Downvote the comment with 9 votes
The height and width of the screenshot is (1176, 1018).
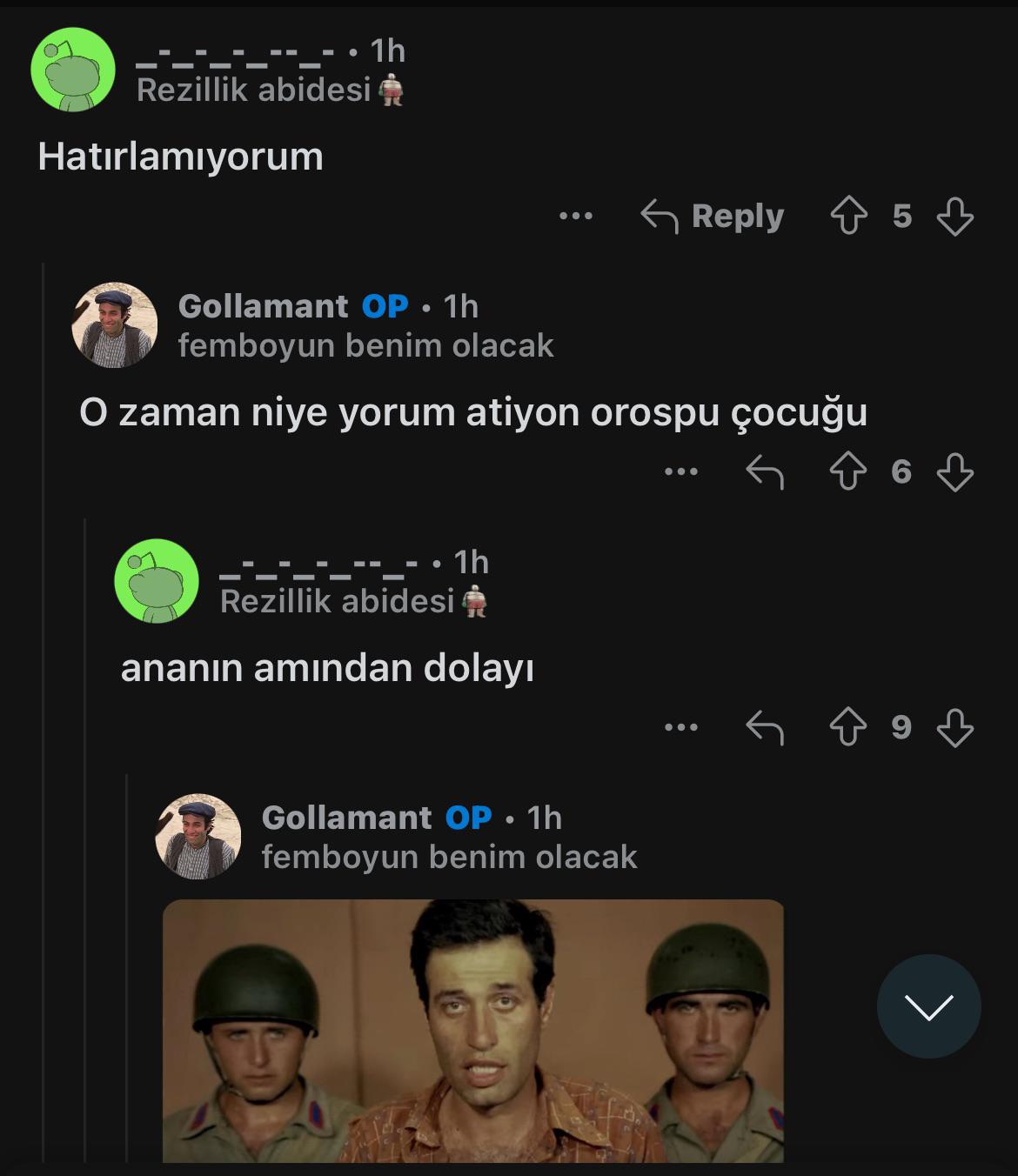point(954,727)
